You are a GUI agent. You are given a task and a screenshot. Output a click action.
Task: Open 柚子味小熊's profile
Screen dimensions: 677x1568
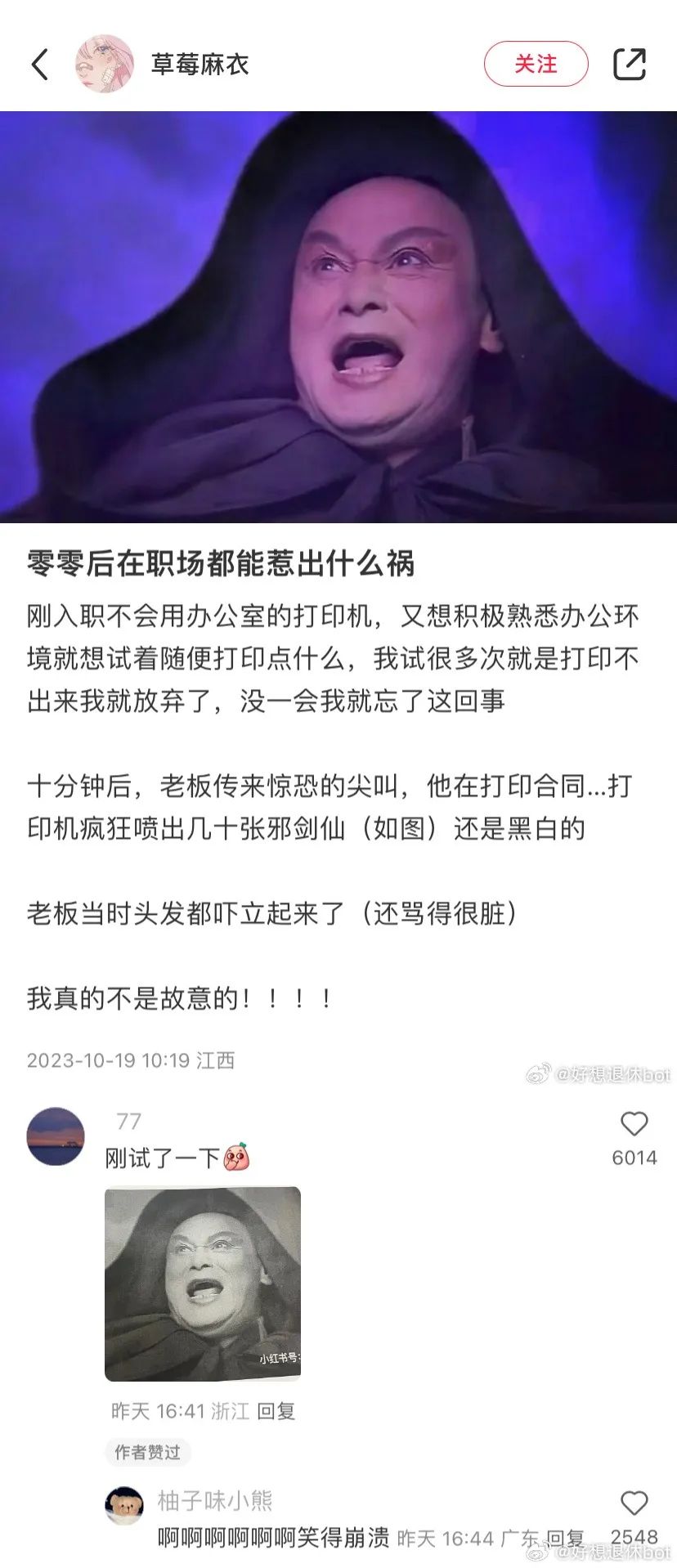click(x=125, y=1505)
